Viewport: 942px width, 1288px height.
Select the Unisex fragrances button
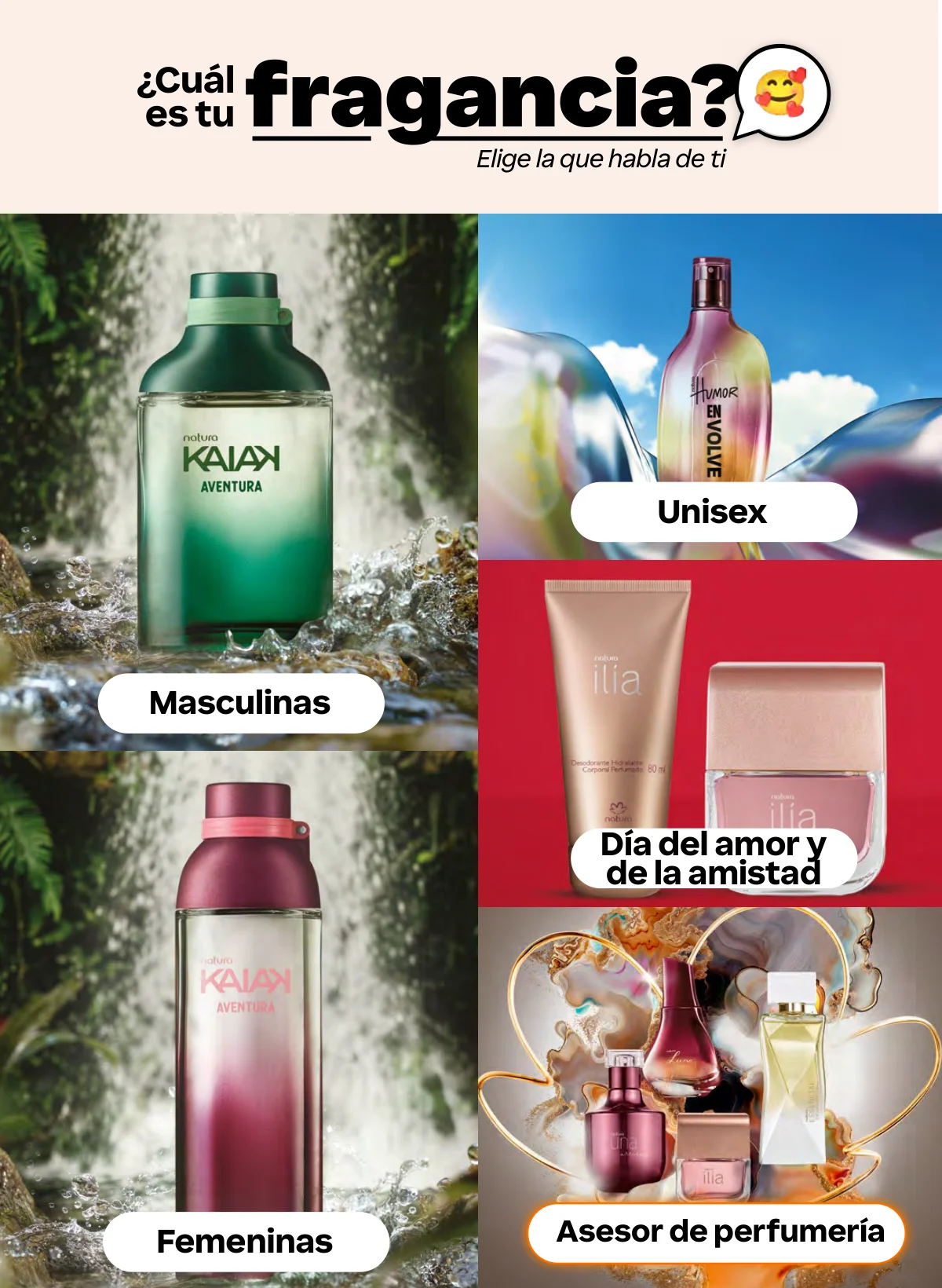[x=713, y=512]
